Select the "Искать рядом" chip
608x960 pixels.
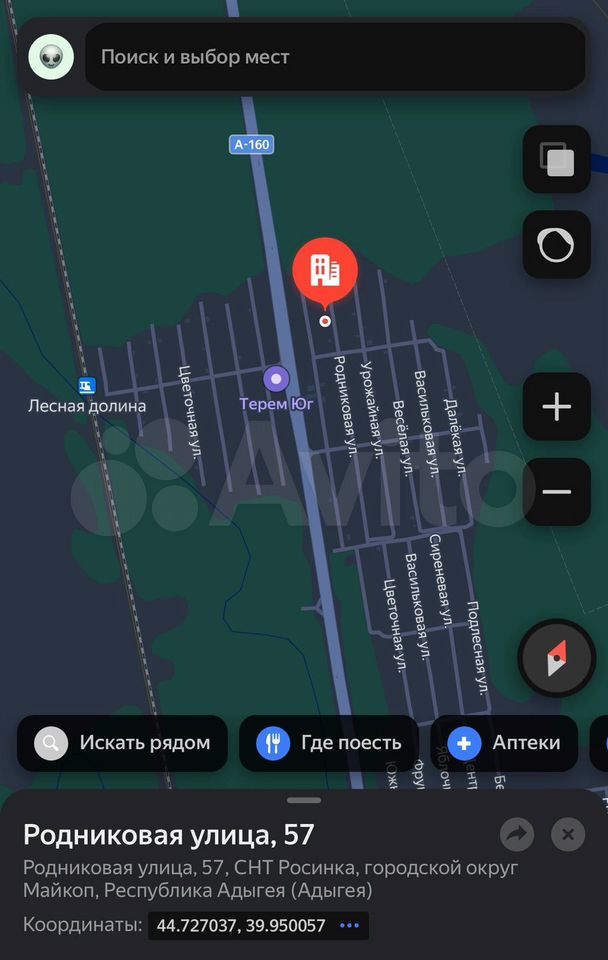point(123,743)
